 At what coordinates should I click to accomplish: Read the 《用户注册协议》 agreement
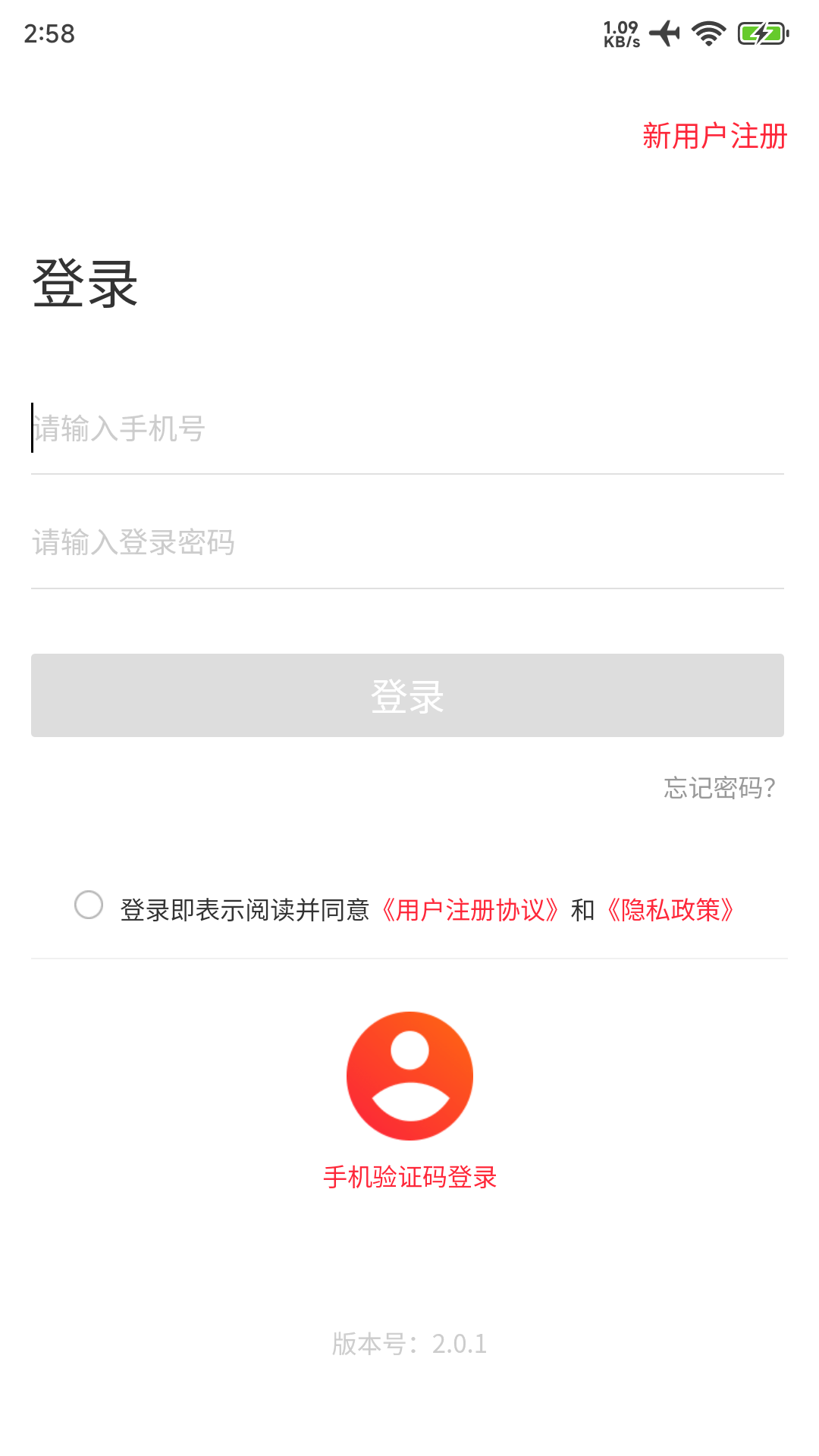[470, 910]
